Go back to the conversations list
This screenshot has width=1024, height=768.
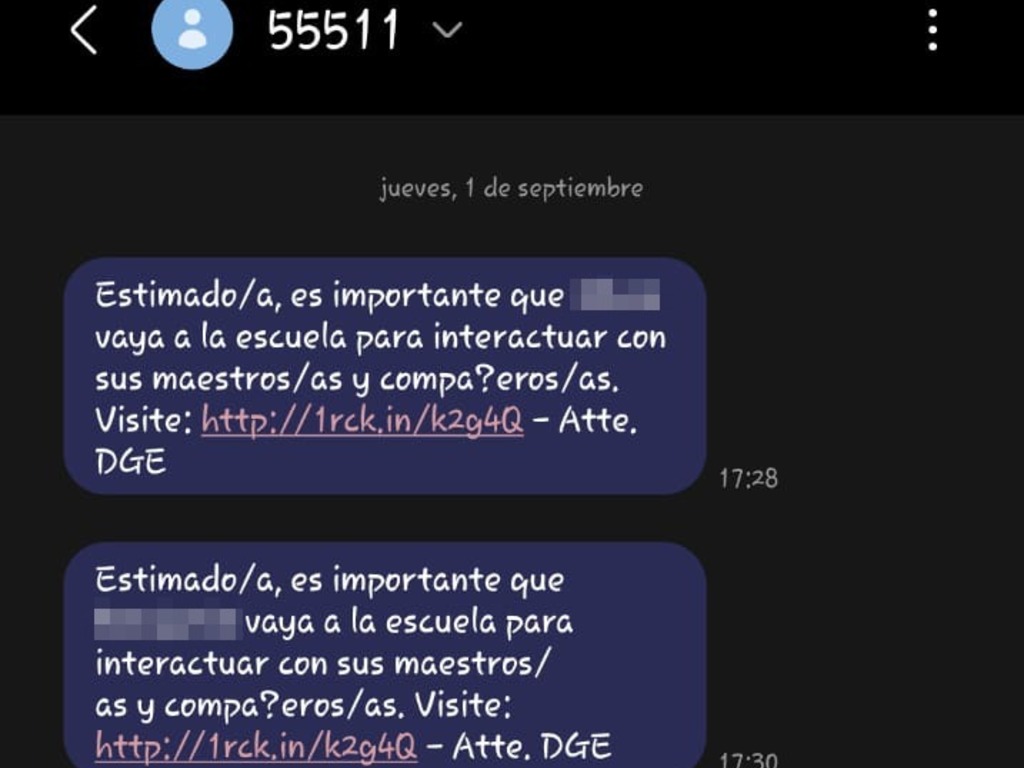84,32
